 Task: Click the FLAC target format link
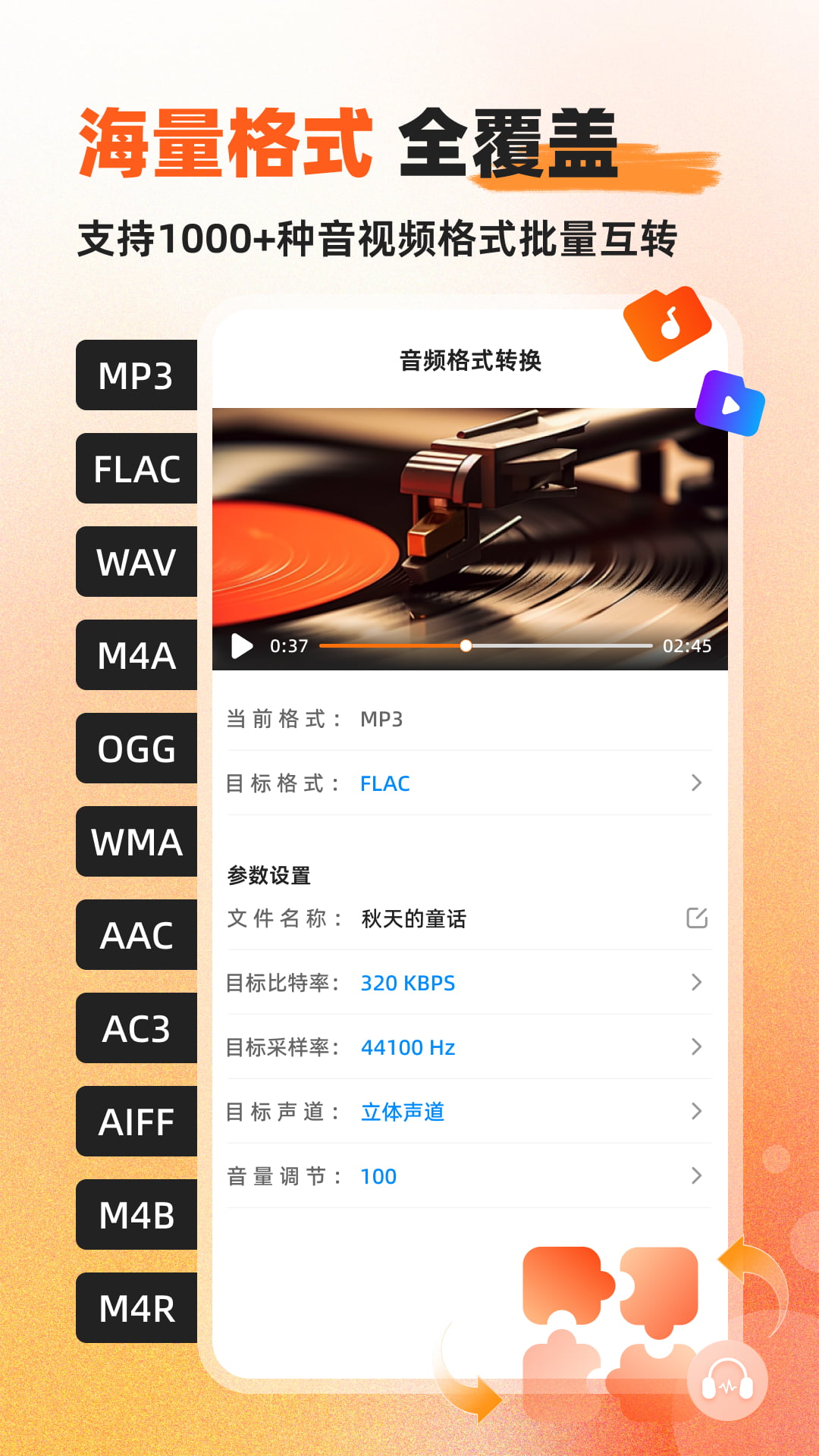[386, 783]
